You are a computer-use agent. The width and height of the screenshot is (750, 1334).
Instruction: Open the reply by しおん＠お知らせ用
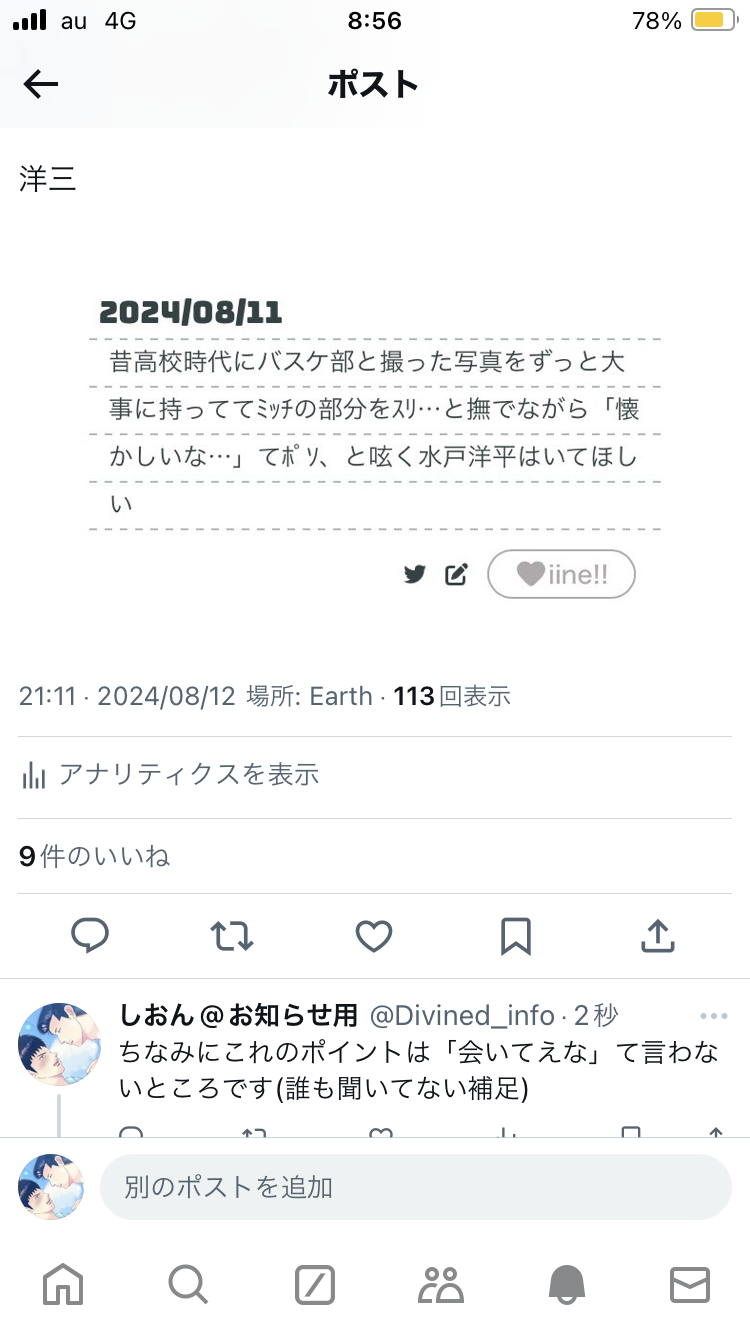click(420, 1070)
